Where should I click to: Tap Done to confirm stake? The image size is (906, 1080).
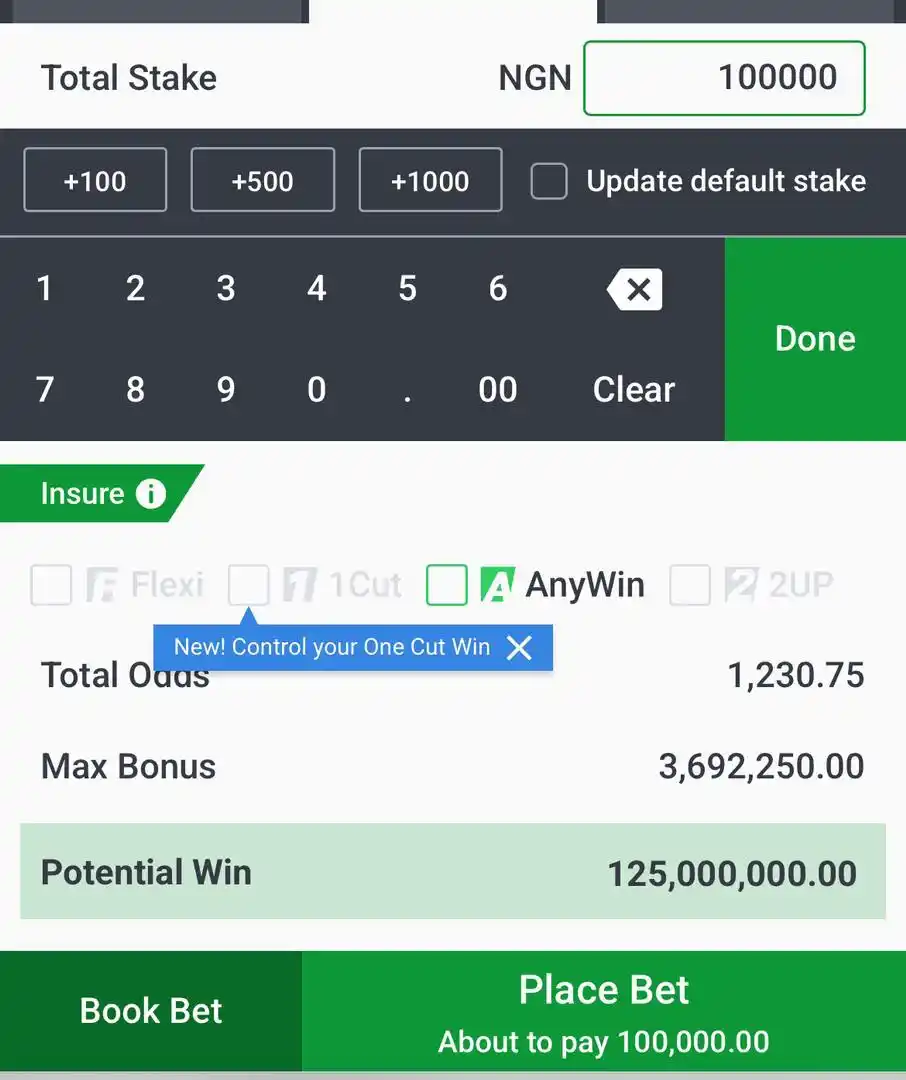(x=815, y=339)
